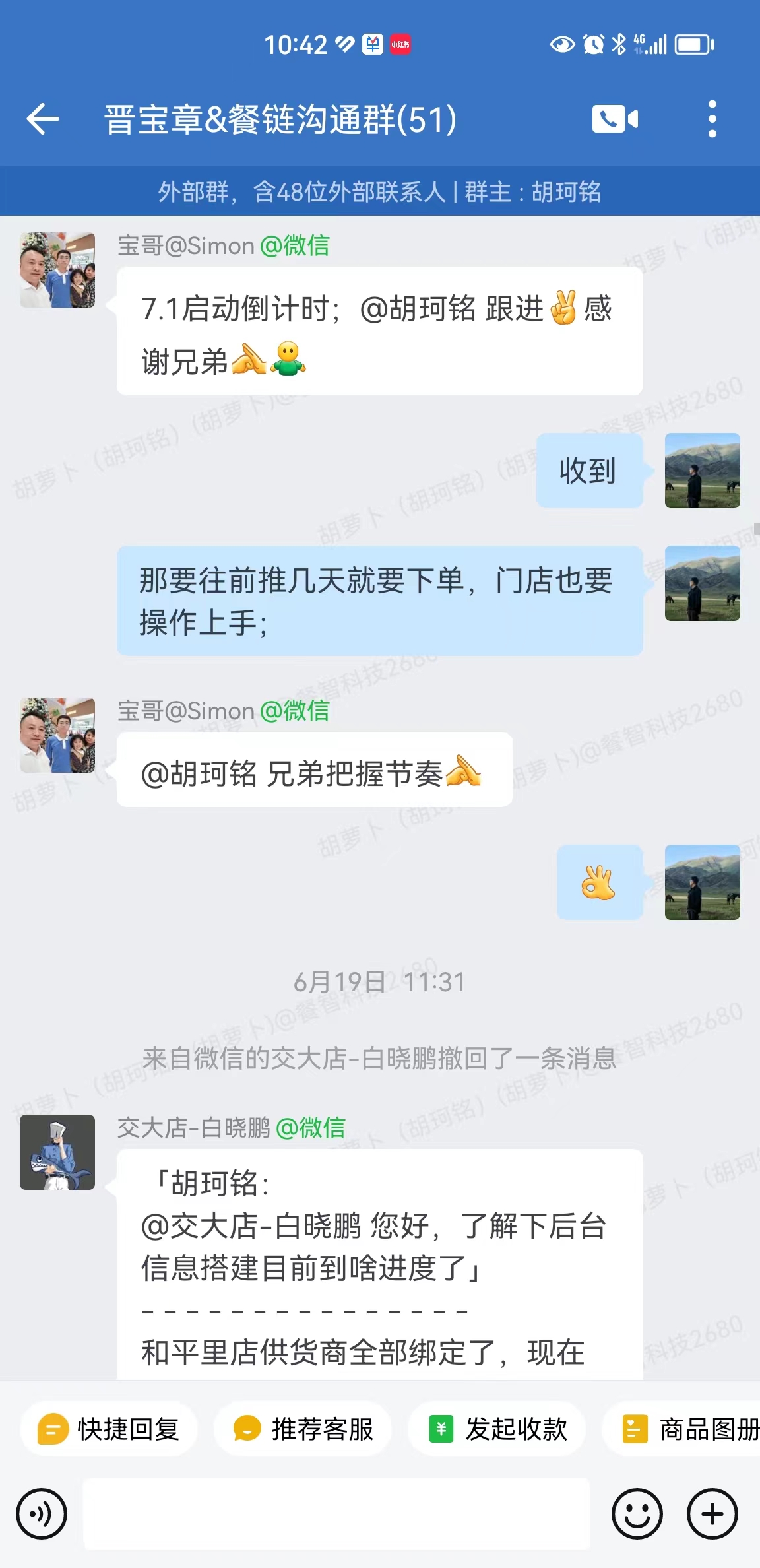
Task: Go back from the group chat
Action: [x=43, y=119]
